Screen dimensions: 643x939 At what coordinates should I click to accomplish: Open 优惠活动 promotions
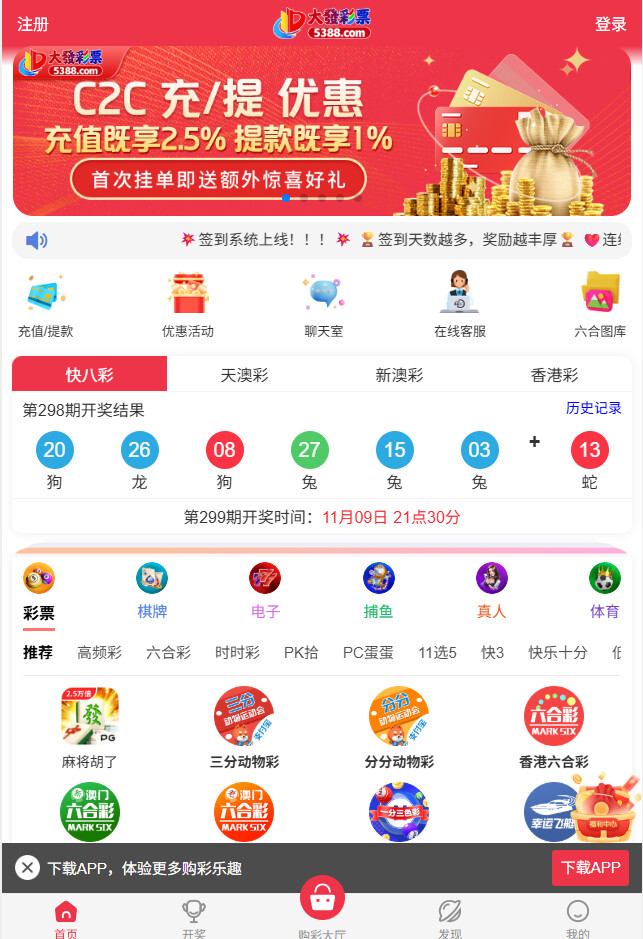(x=188, y=304)
